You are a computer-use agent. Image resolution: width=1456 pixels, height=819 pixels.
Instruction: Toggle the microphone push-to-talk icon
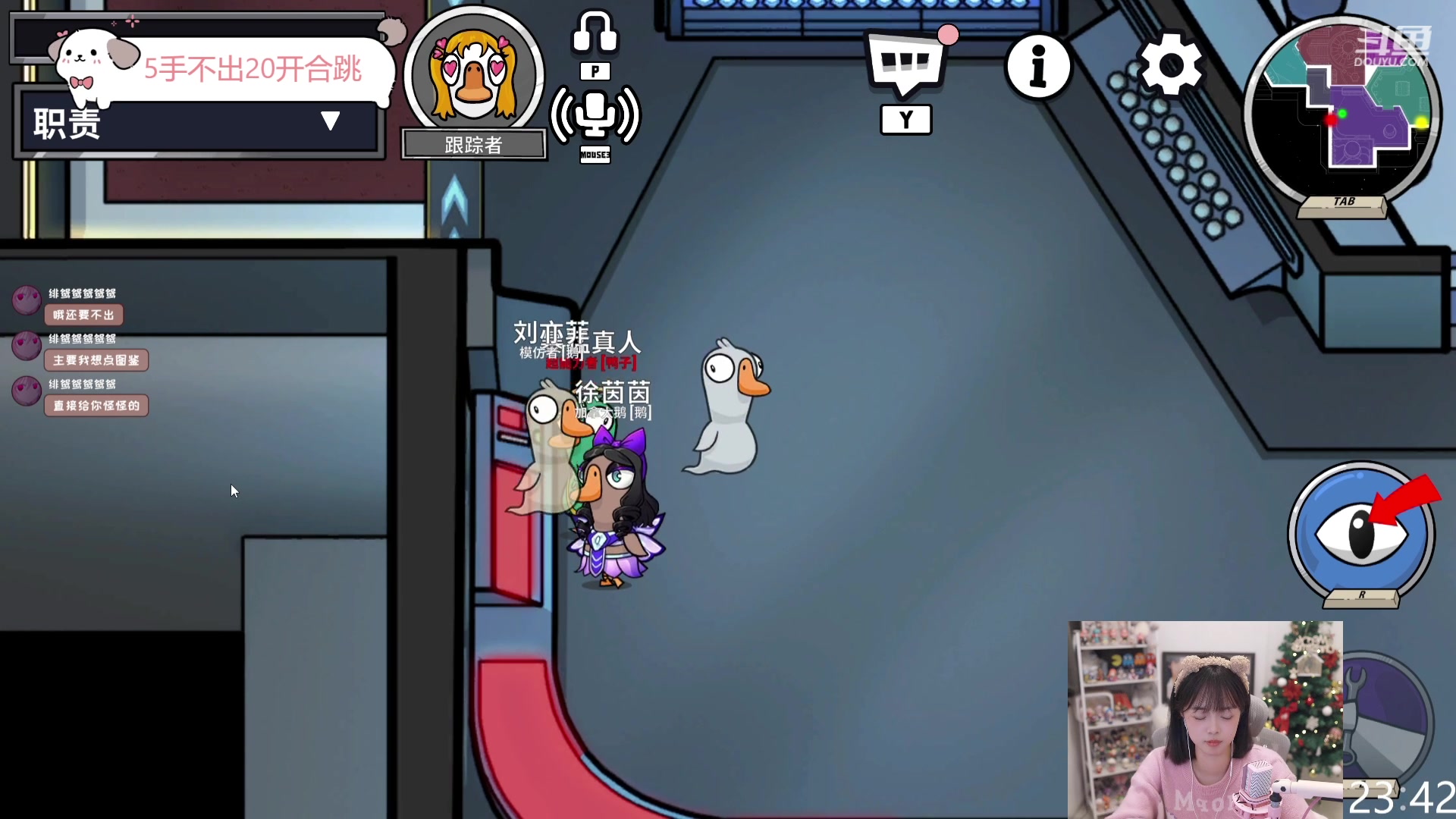tap(595, 115)
